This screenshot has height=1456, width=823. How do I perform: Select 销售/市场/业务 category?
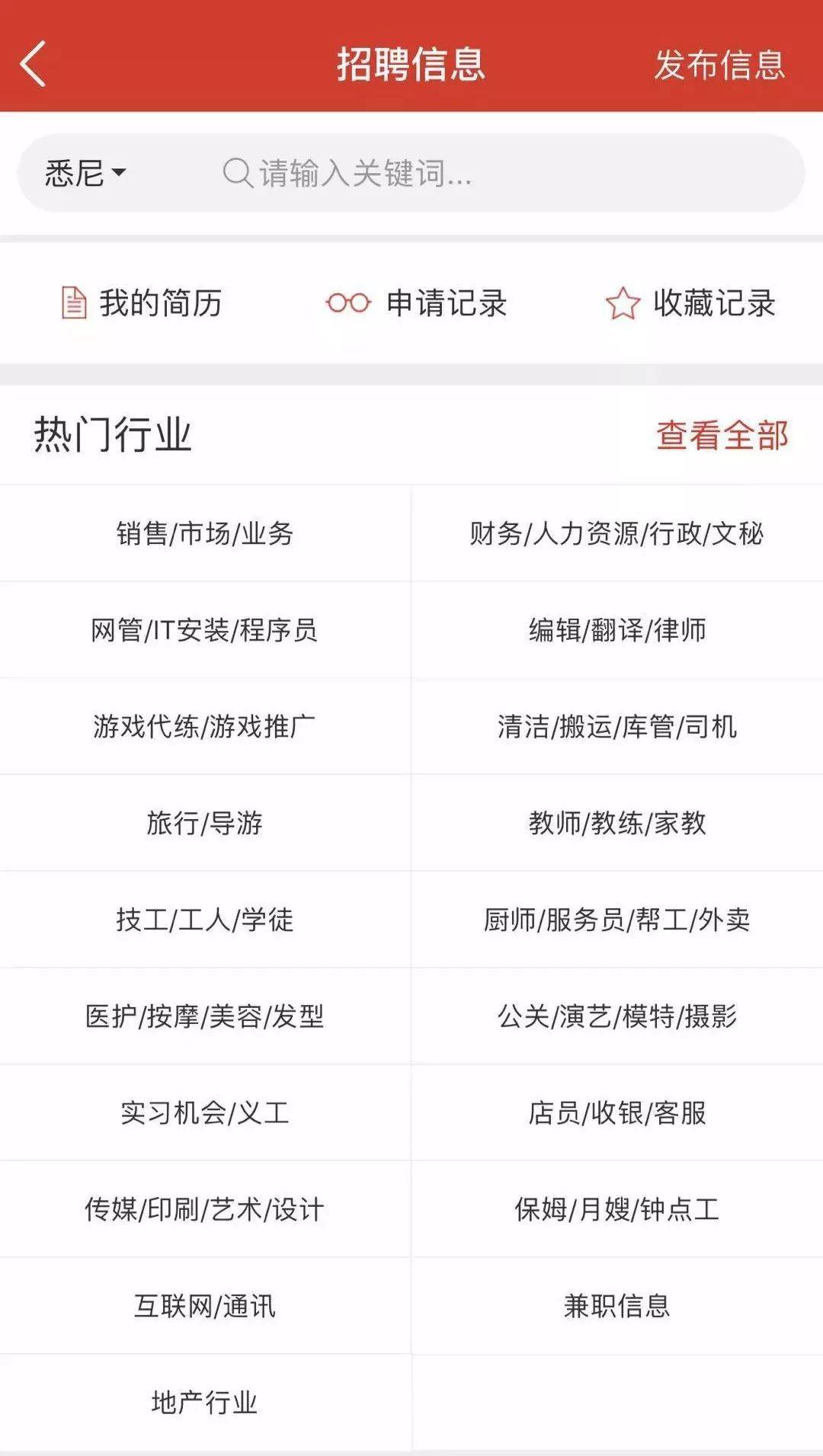click(205, 533)
